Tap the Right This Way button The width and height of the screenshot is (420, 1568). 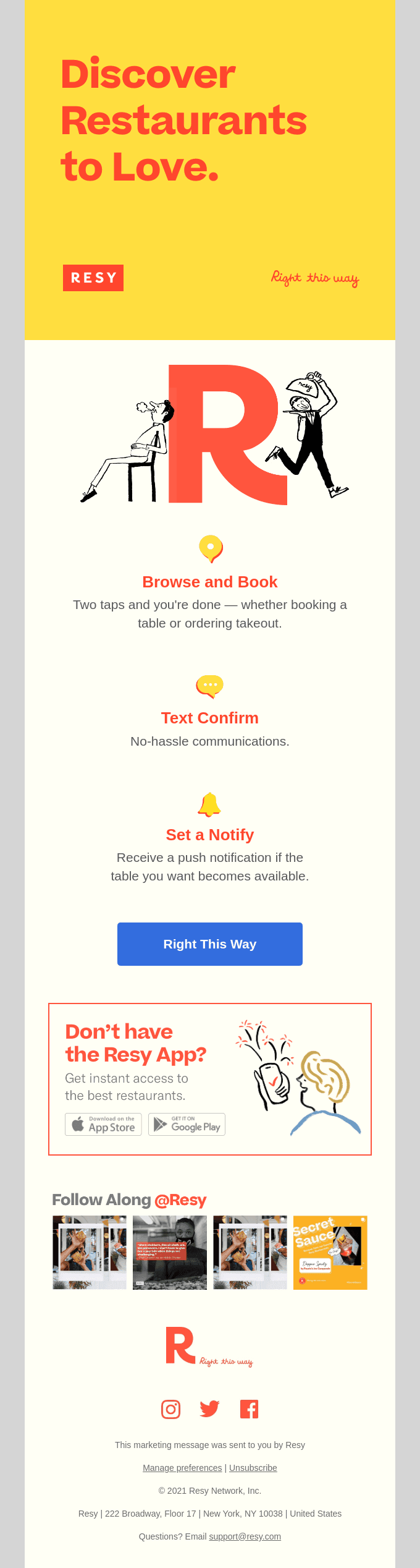click(210, 944)
